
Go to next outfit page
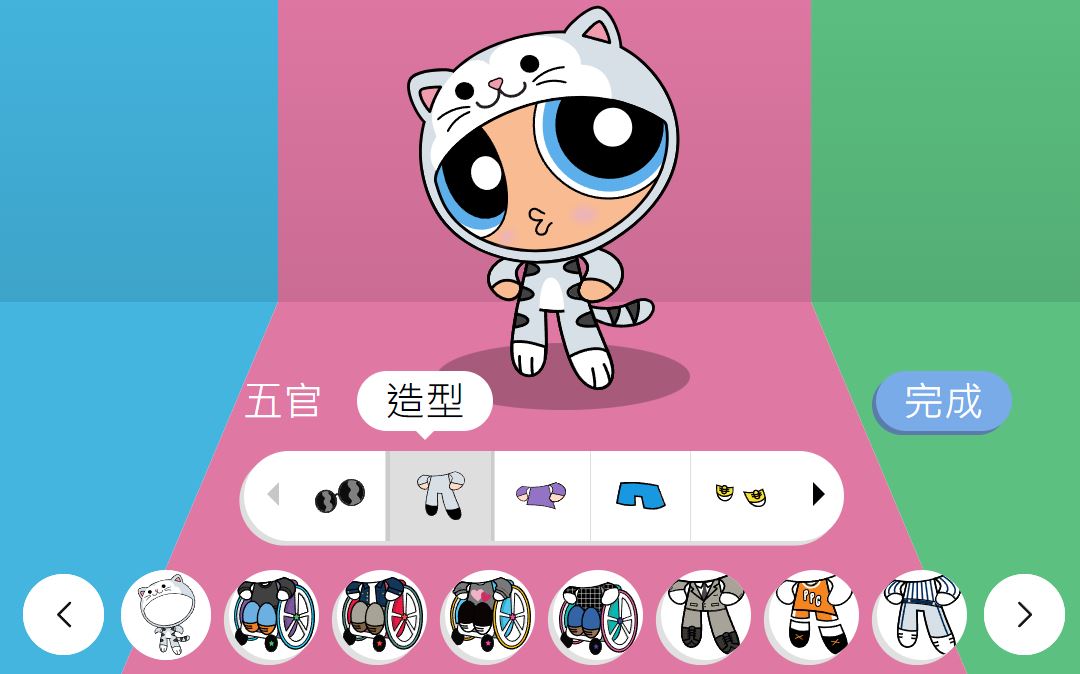click(x=1024, y=614)
